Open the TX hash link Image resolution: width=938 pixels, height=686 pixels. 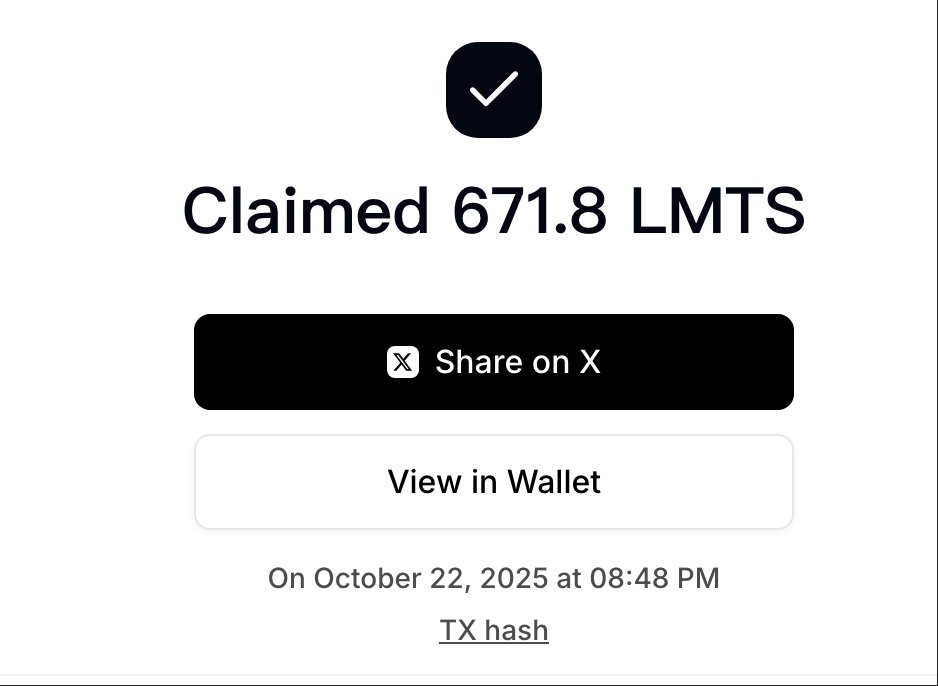coord(494,631)
